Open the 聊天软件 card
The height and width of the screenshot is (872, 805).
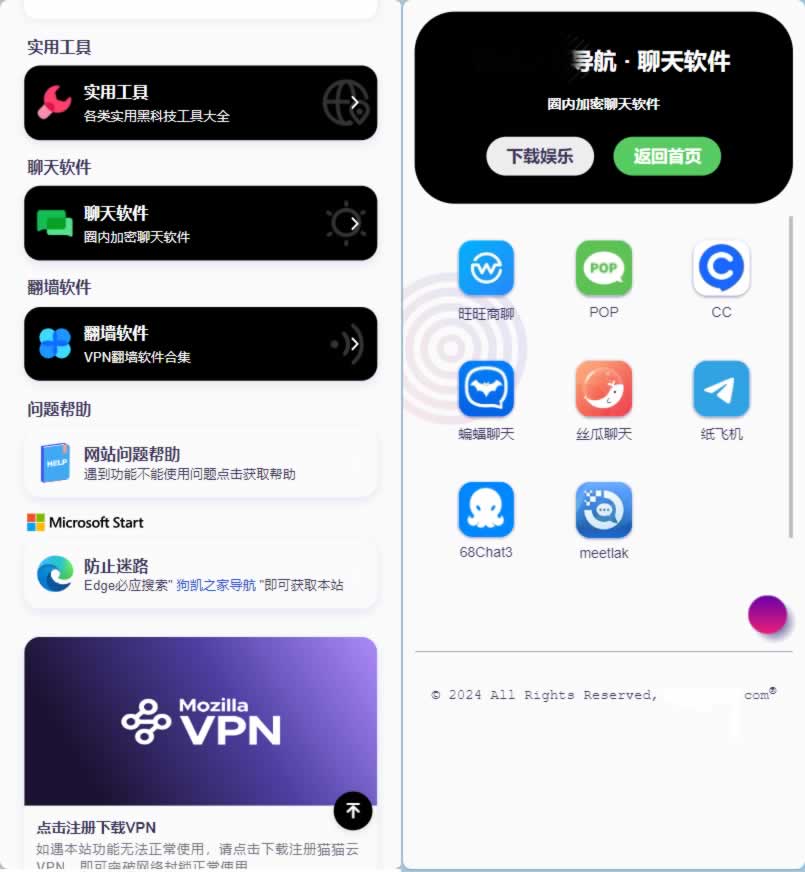200,224
